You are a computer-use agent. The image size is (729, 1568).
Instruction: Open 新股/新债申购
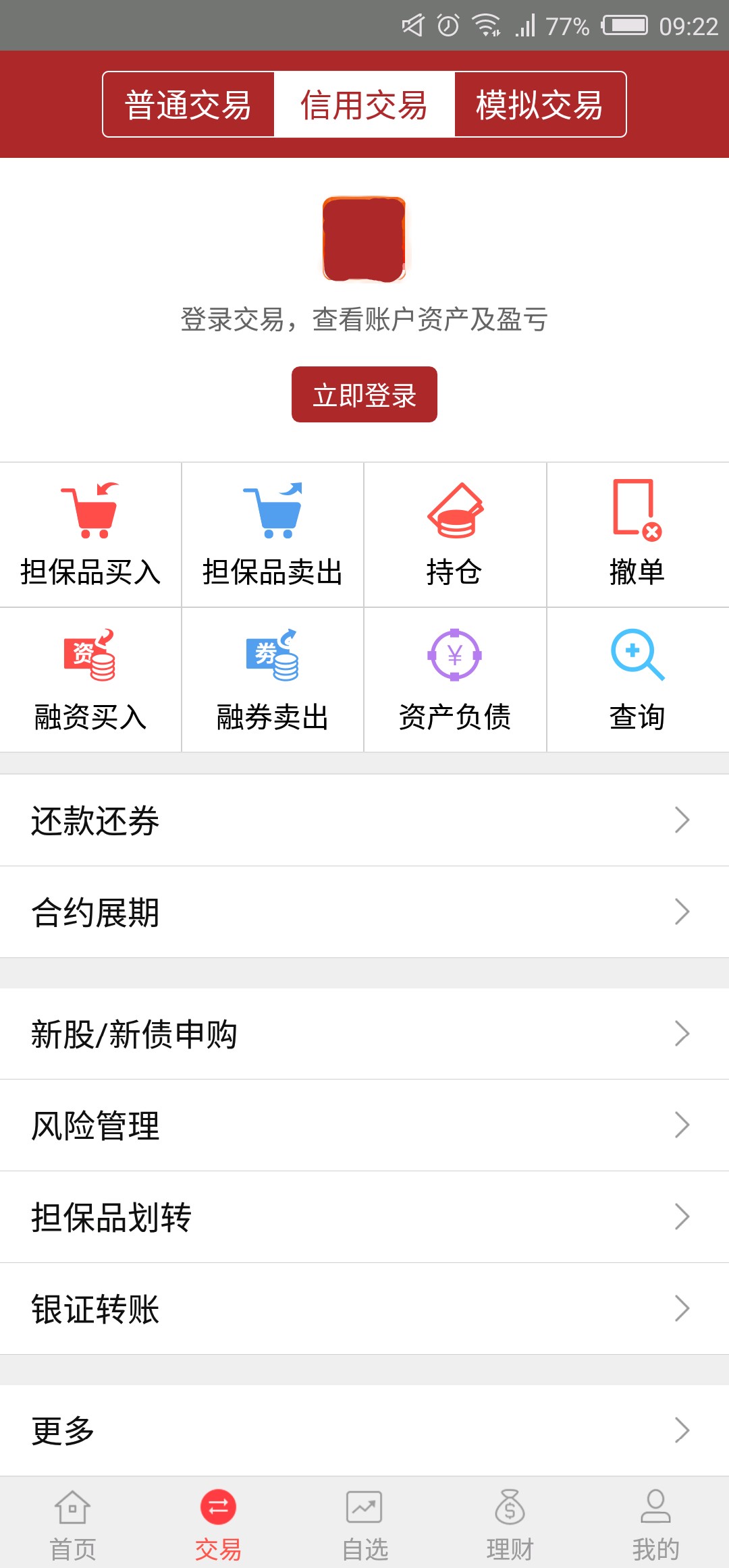364,1034
